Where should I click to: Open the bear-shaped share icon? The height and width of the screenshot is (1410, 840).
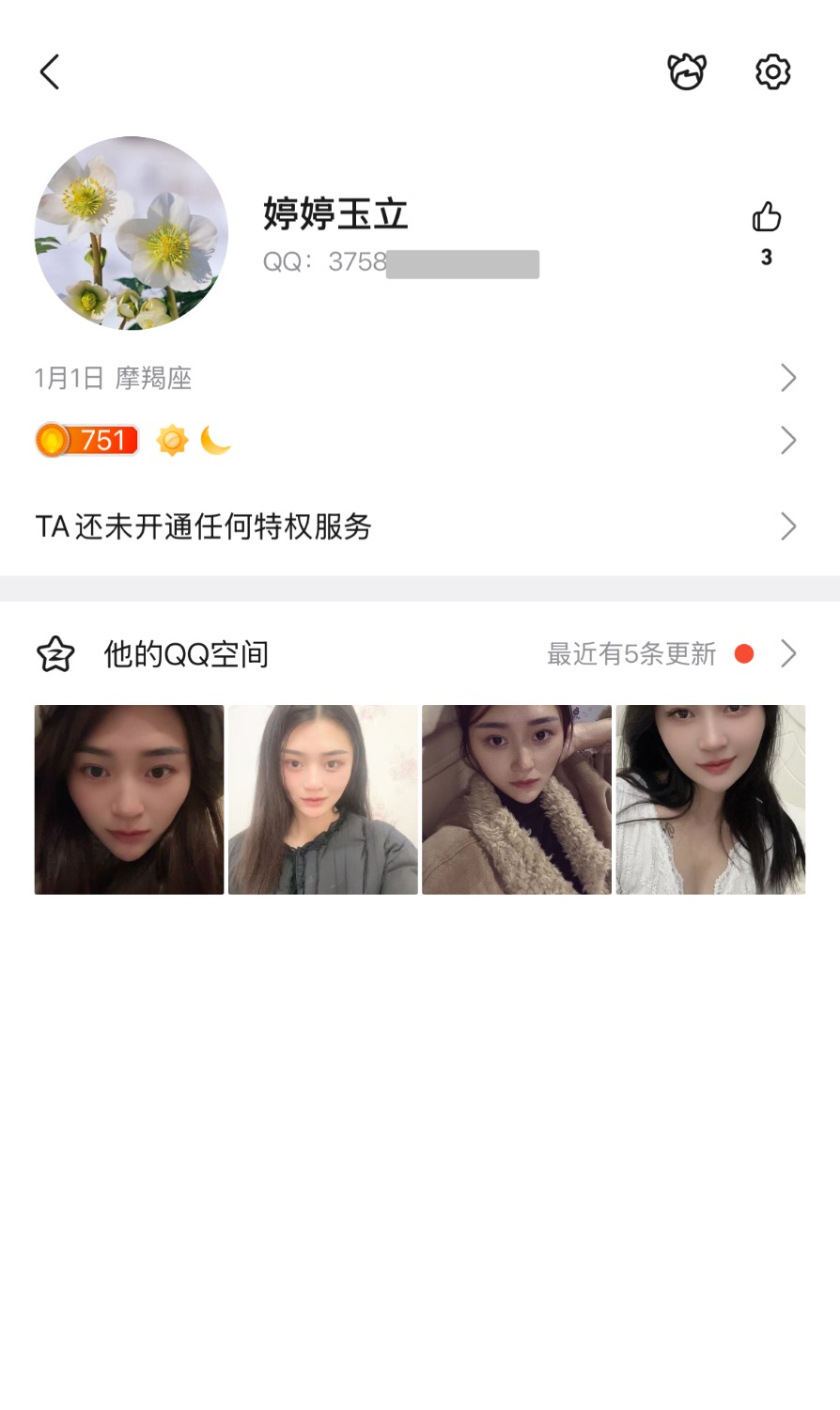[x=687, y=71]
